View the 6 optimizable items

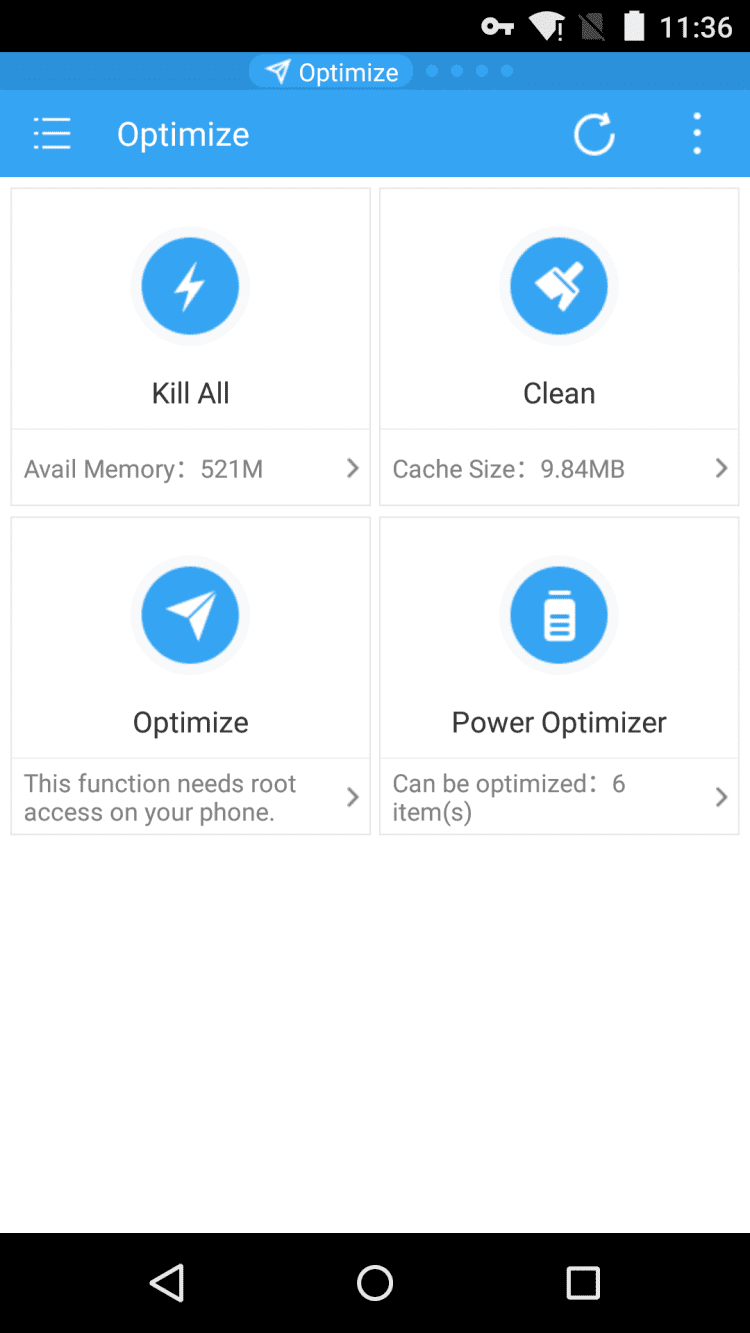pos(559,797)
